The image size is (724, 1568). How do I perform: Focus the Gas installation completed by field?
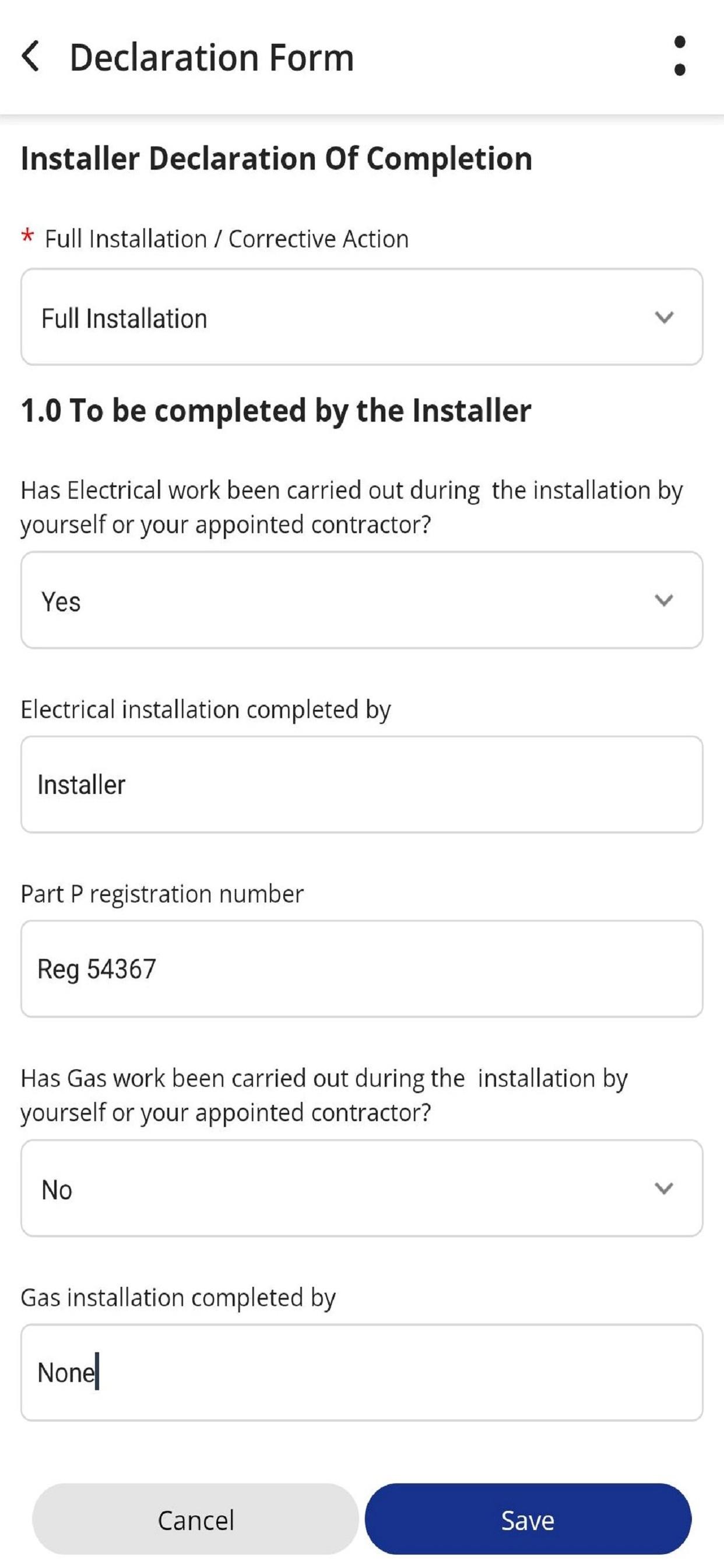tap(362, 1373)
